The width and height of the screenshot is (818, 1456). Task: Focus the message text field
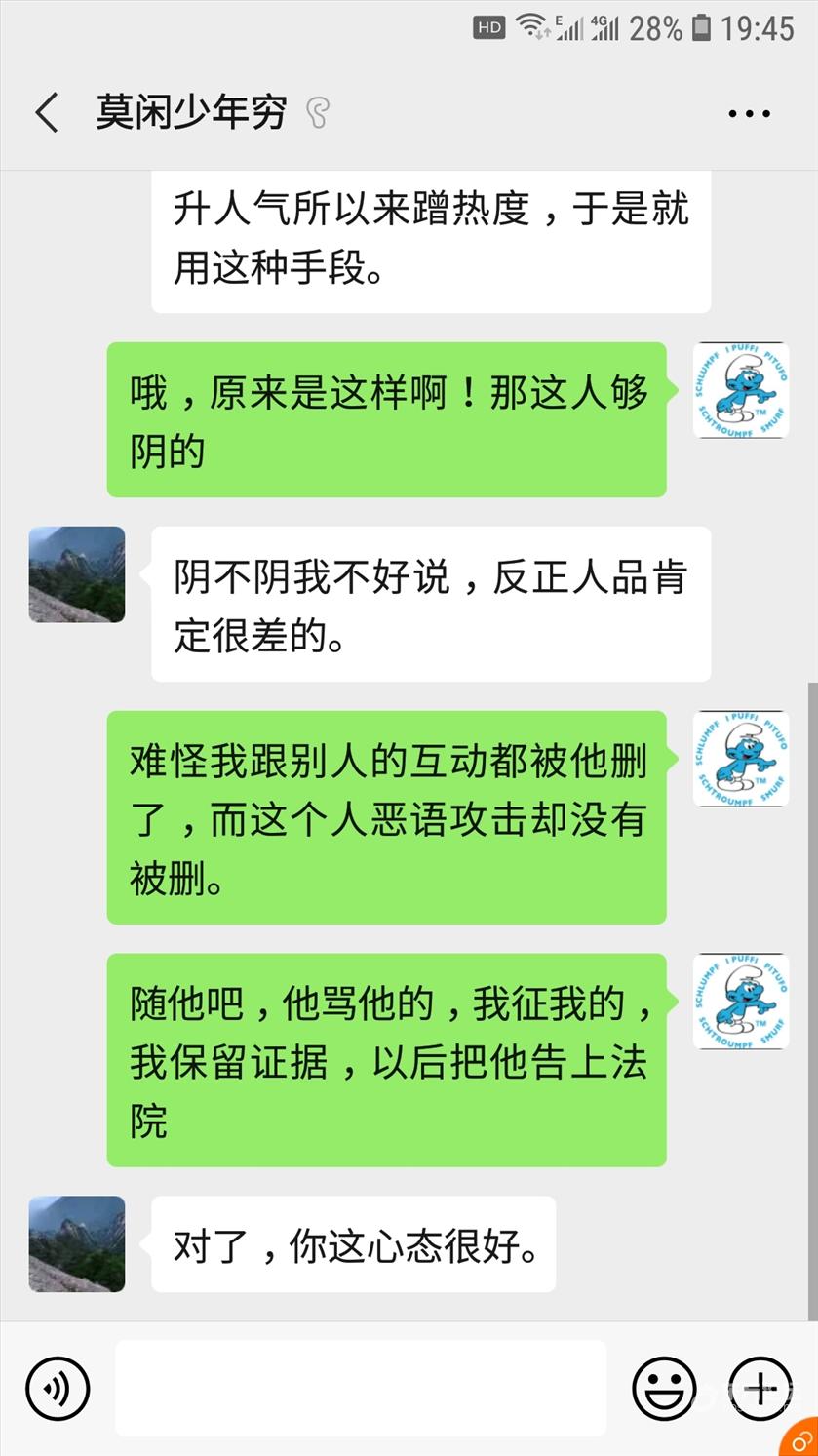[x=360, y=1387]
